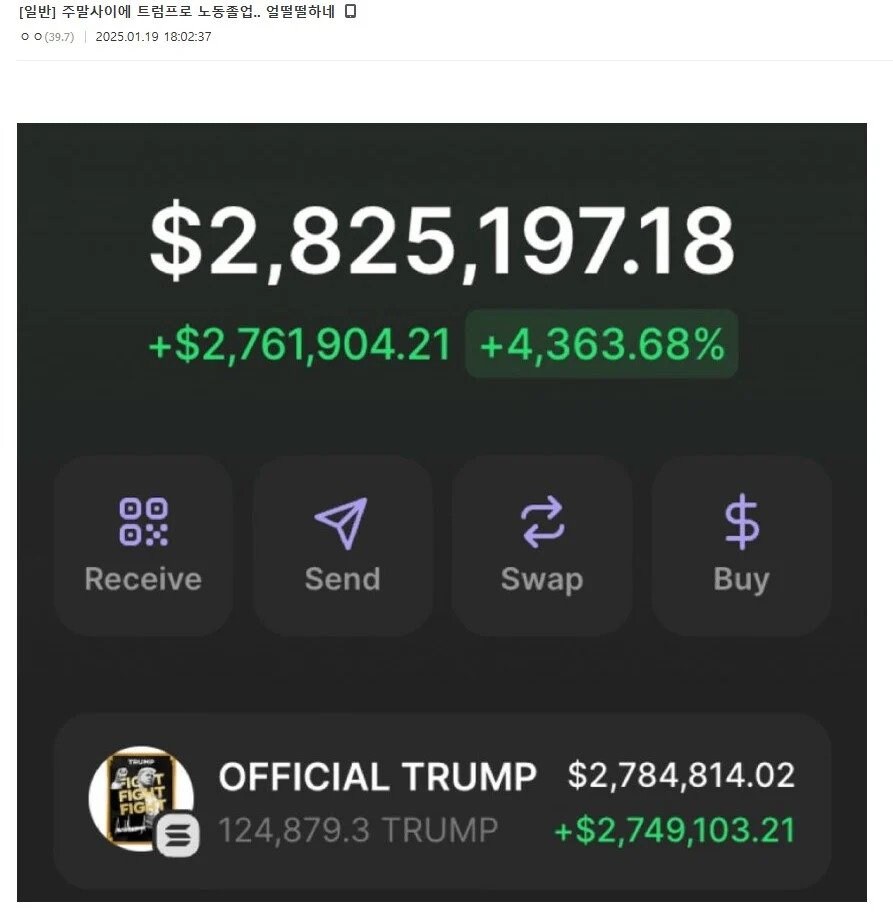Viewport: 893px width, 920px height.
Task: Open the posted wallet screenshot image
Action: pos(441,510)
